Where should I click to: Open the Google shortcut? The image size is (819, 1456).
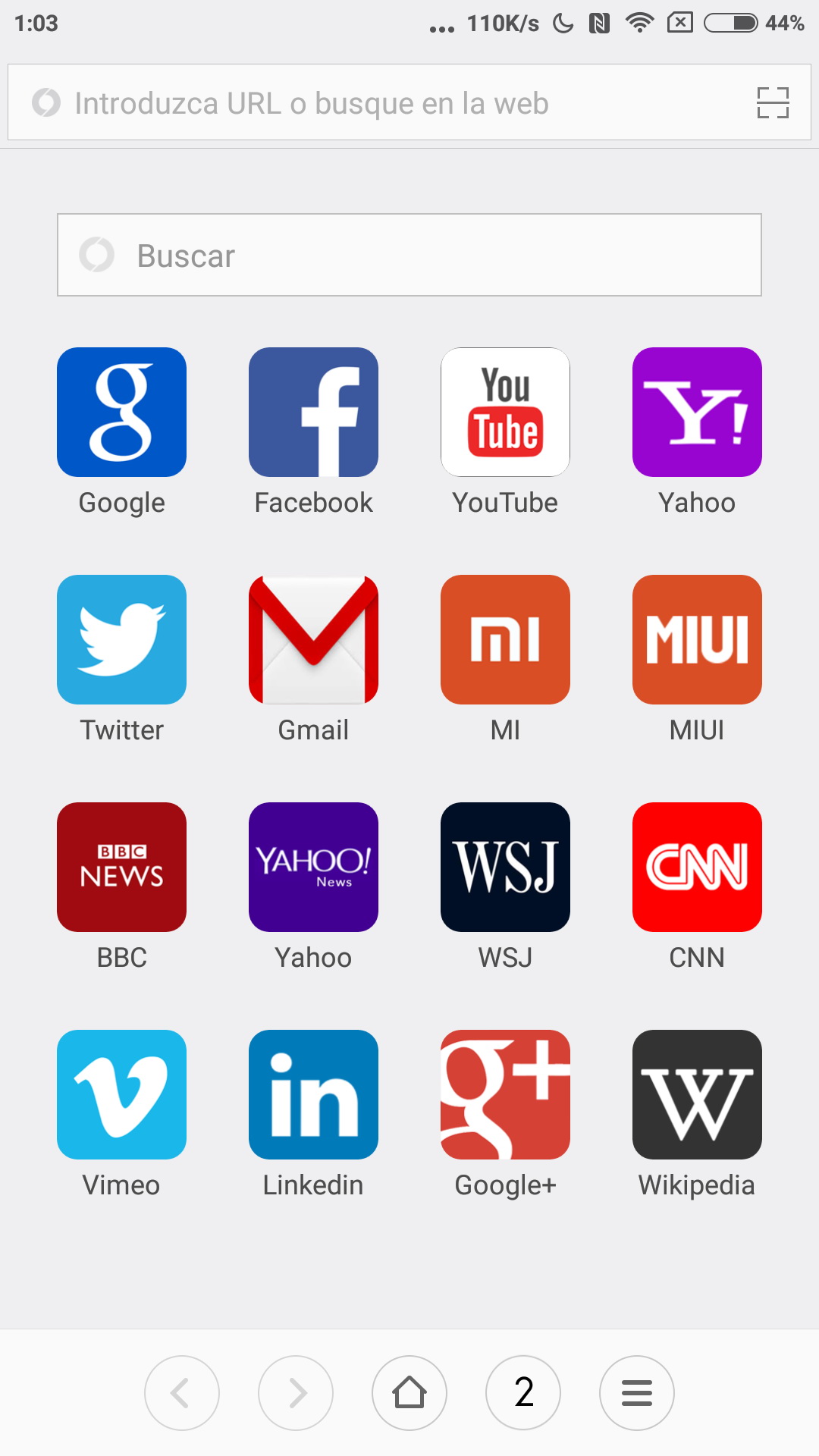point(121,413)
